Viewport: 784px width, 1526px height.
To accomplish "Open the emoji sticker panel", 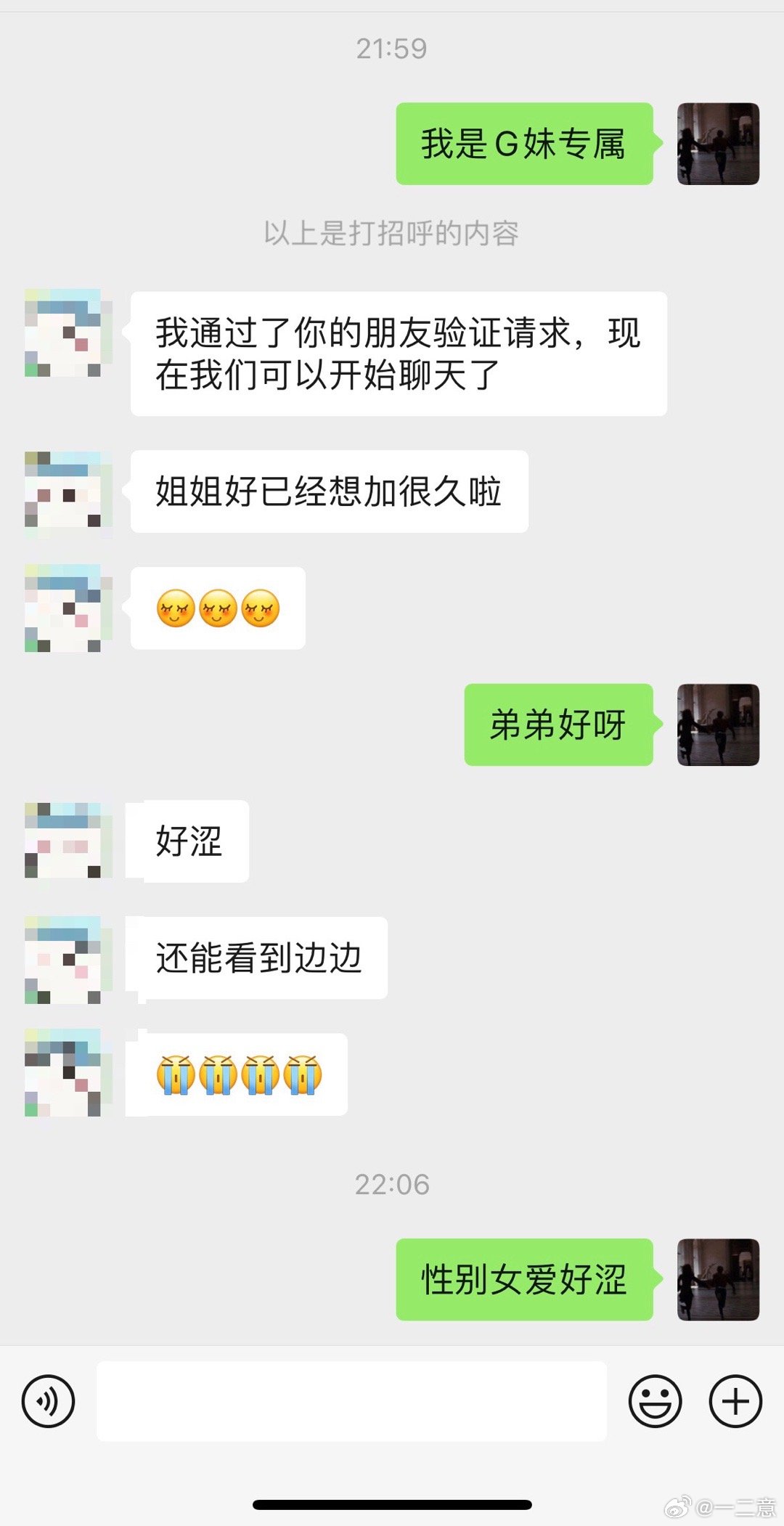I will point(655,1401).
